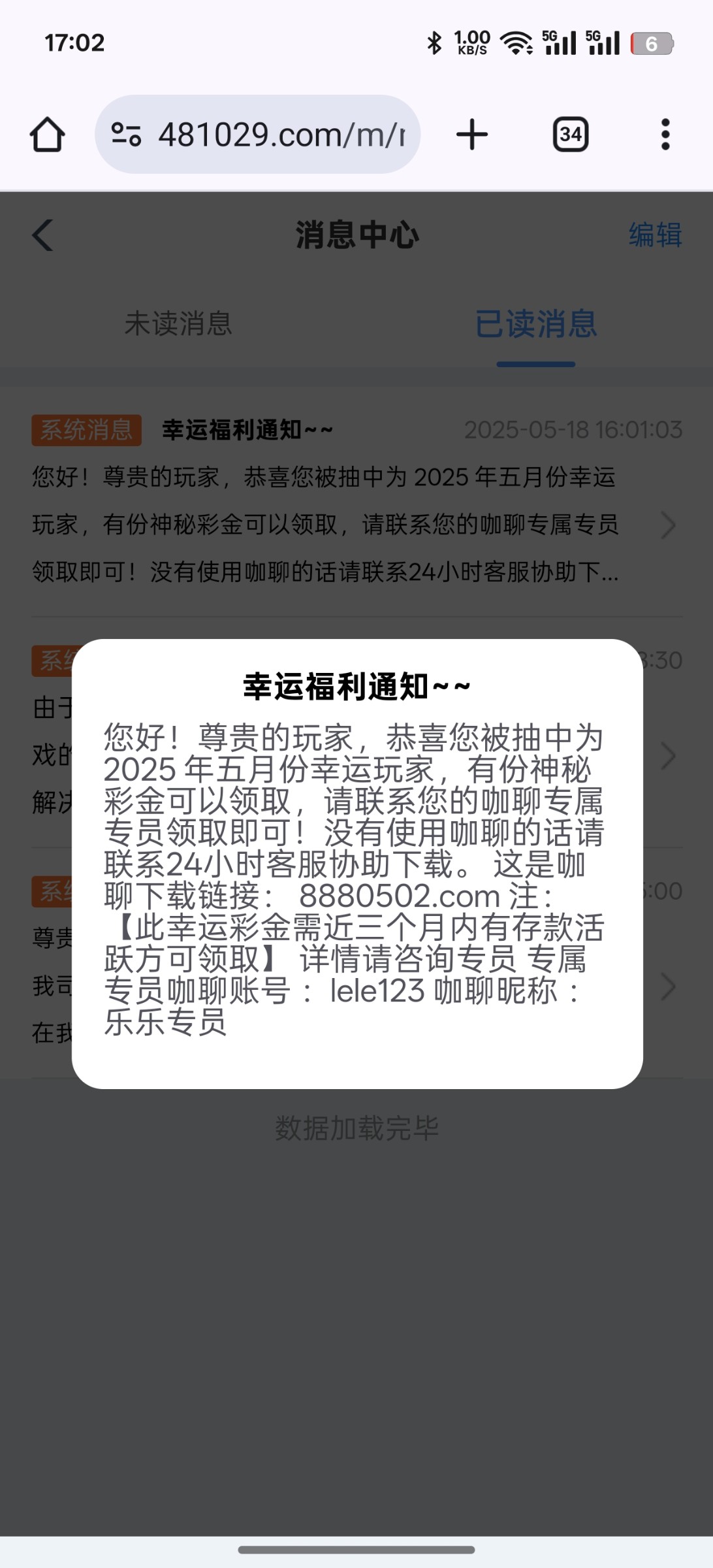Image resolution: width=713 pixels, height=1568 pixels.
Task: Tap the site identity icon beside the URL
Action: [126, 134]
